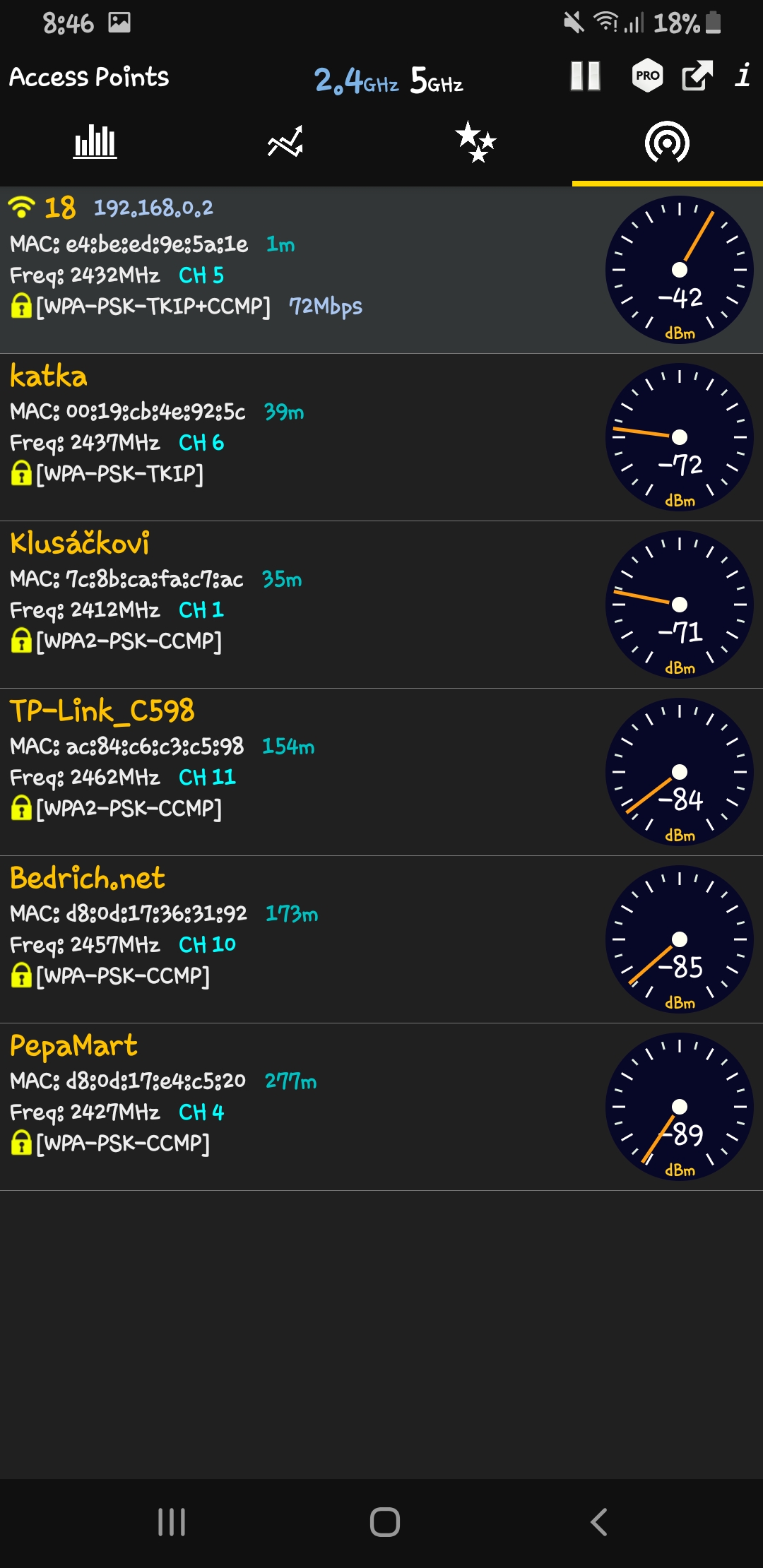Viewport: 763px width, 1568px height.
Task: Select the access points tab
Action: (667, 142)
